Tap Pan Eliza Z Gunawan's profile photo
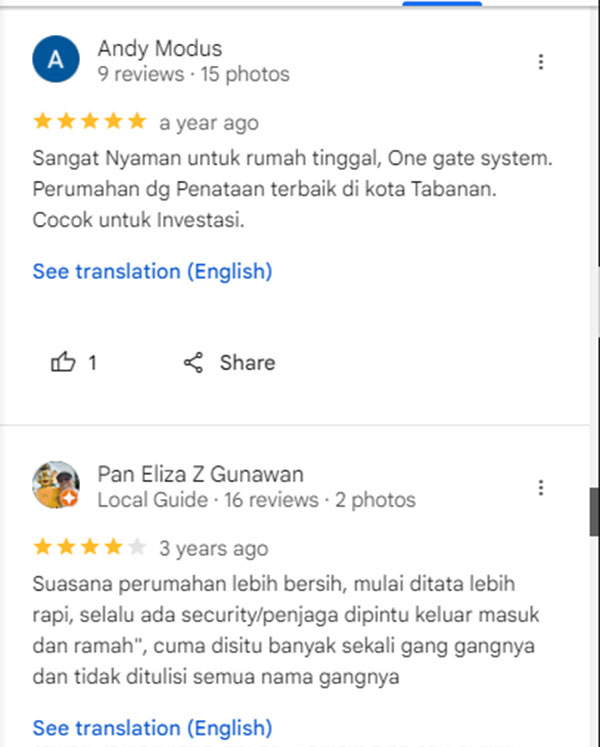 (x=56, y=485)
